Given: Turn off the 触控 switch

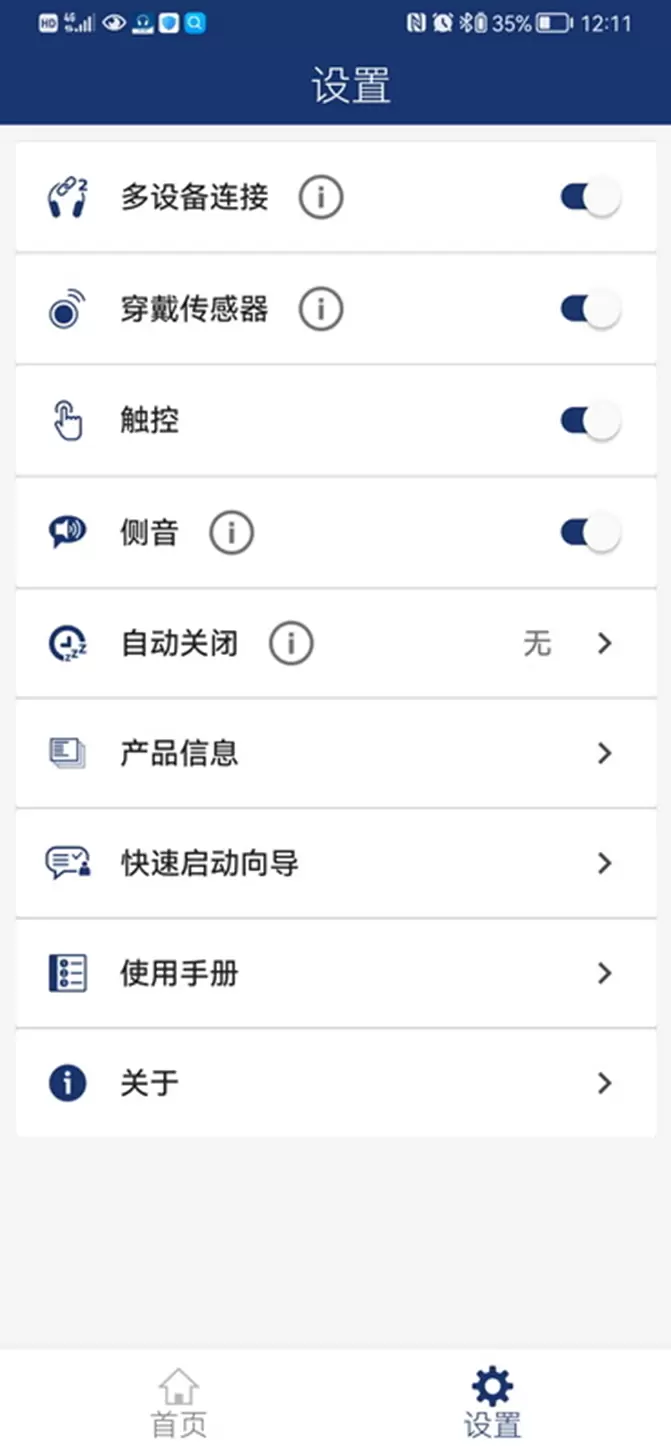Looking at the screenshot, I should coord(590,421).
